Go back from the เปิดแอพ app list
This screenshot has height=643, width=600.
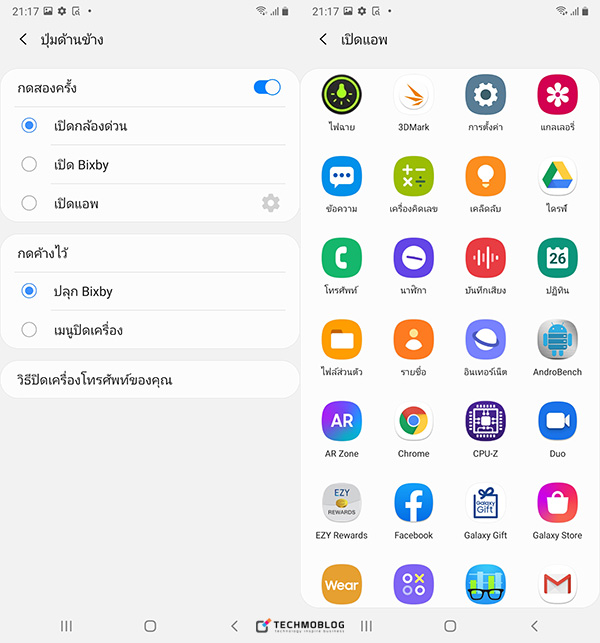pyautogui.click(x=323, y=40)
